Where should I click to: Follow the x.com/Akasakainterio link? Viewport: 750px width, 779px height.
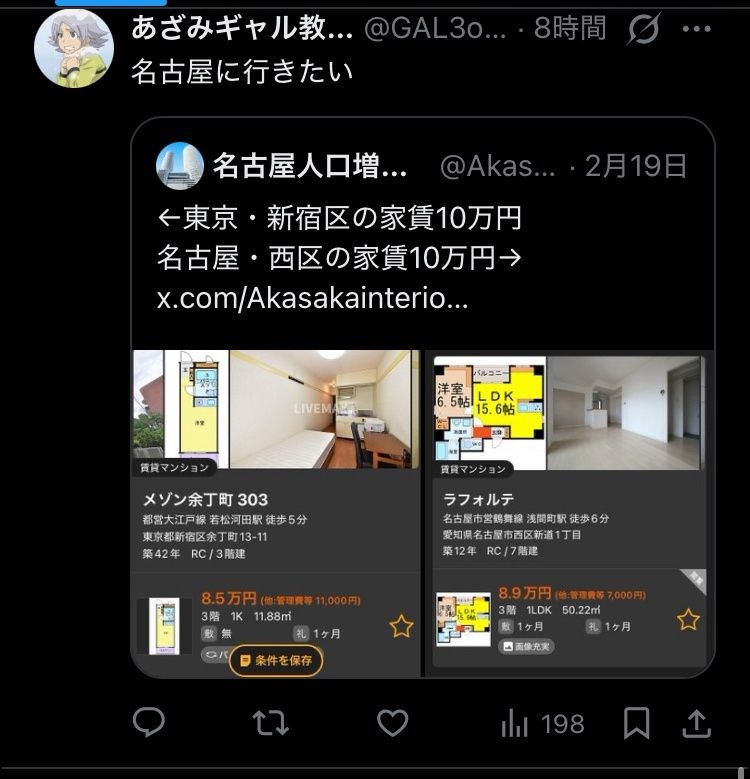click(x=312, y=298)
